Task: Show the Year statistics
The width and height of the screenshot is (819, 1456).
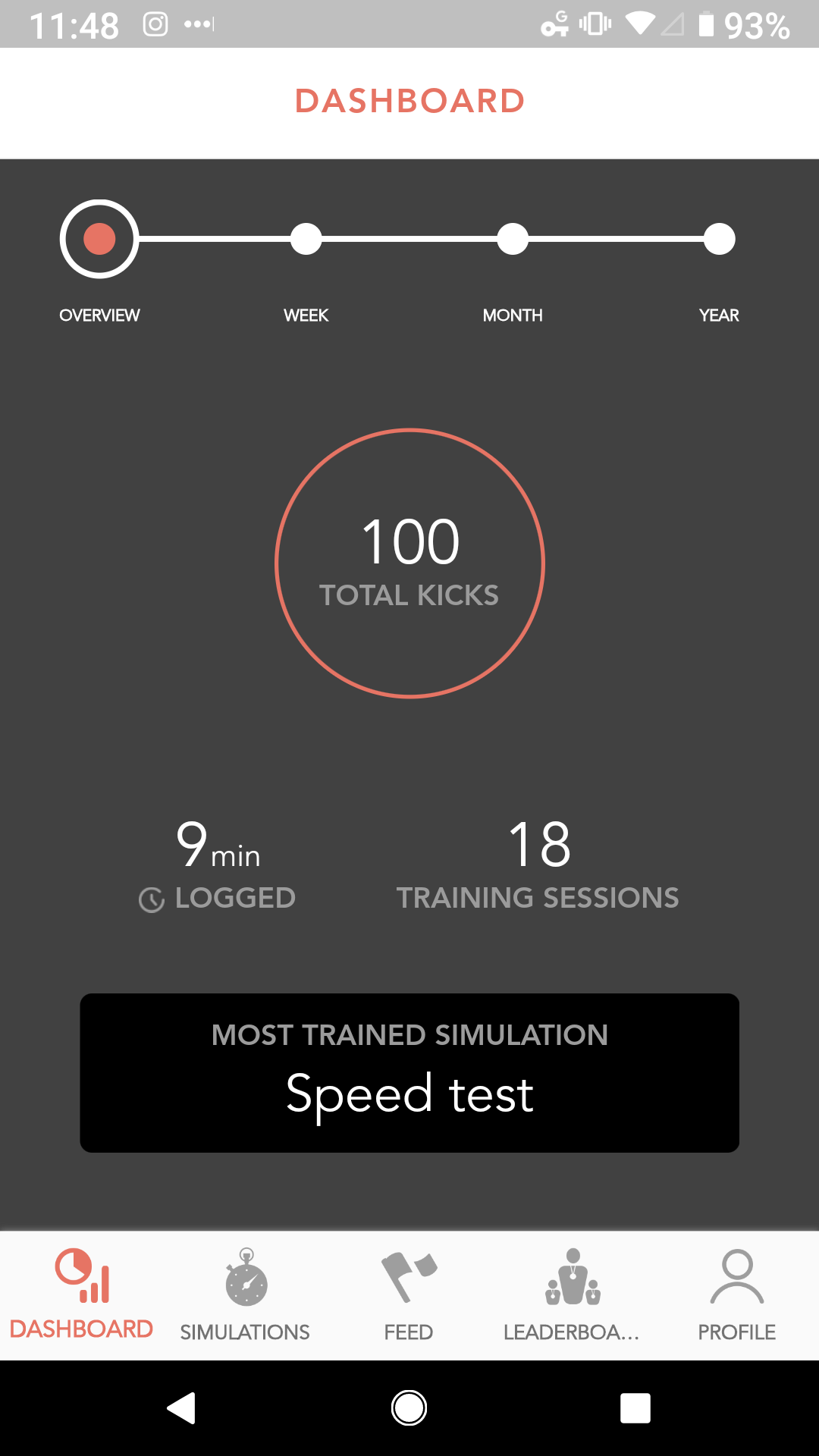Action: [x=719, y=240]
